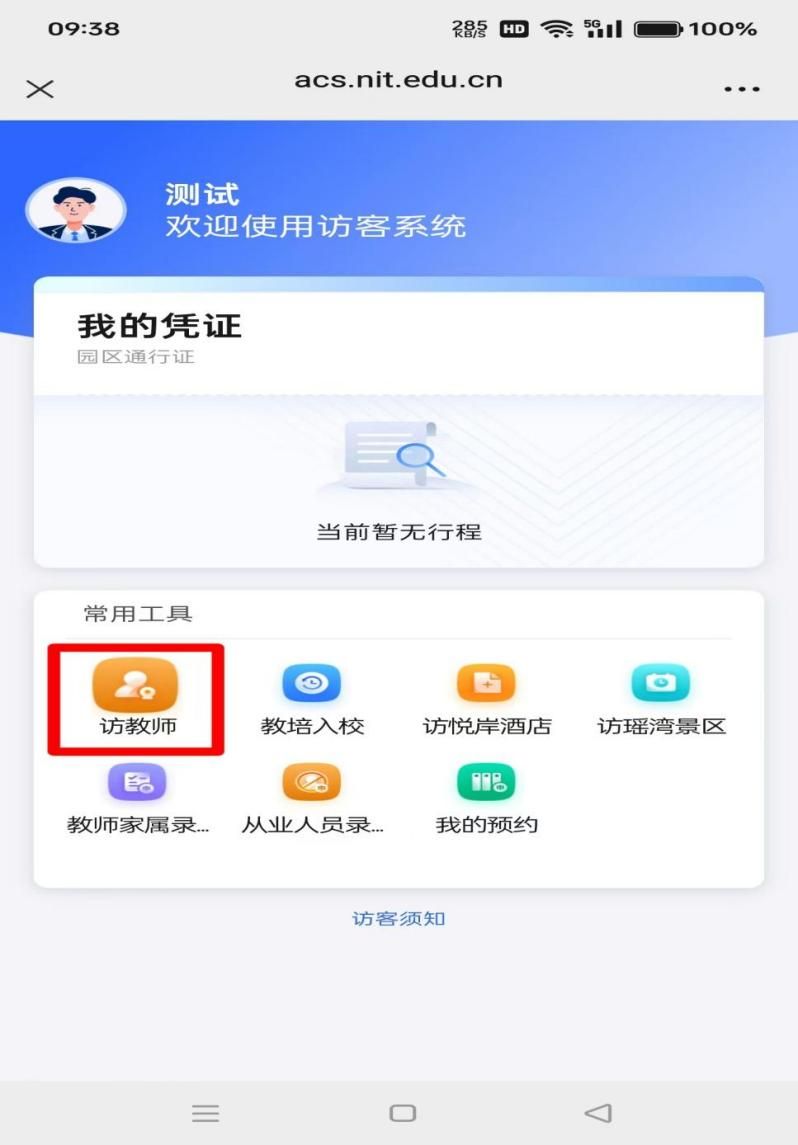Close the acs.nit.edu.cn web page
The width and height of the screenshot is (798, 1145).
[x=40, y=89]
